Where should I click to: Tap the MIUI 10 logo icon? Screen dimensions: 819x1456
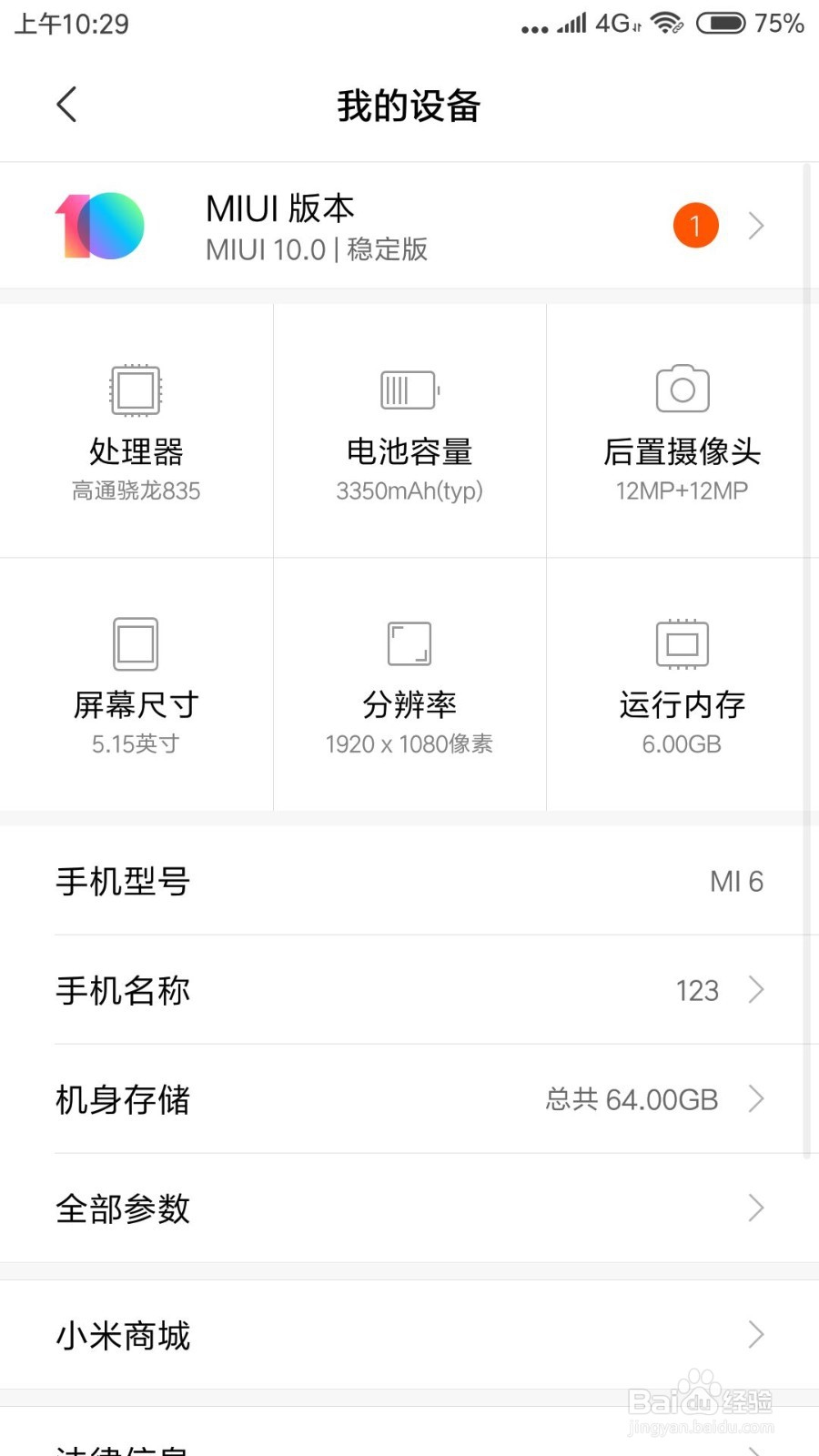[100, 225]
